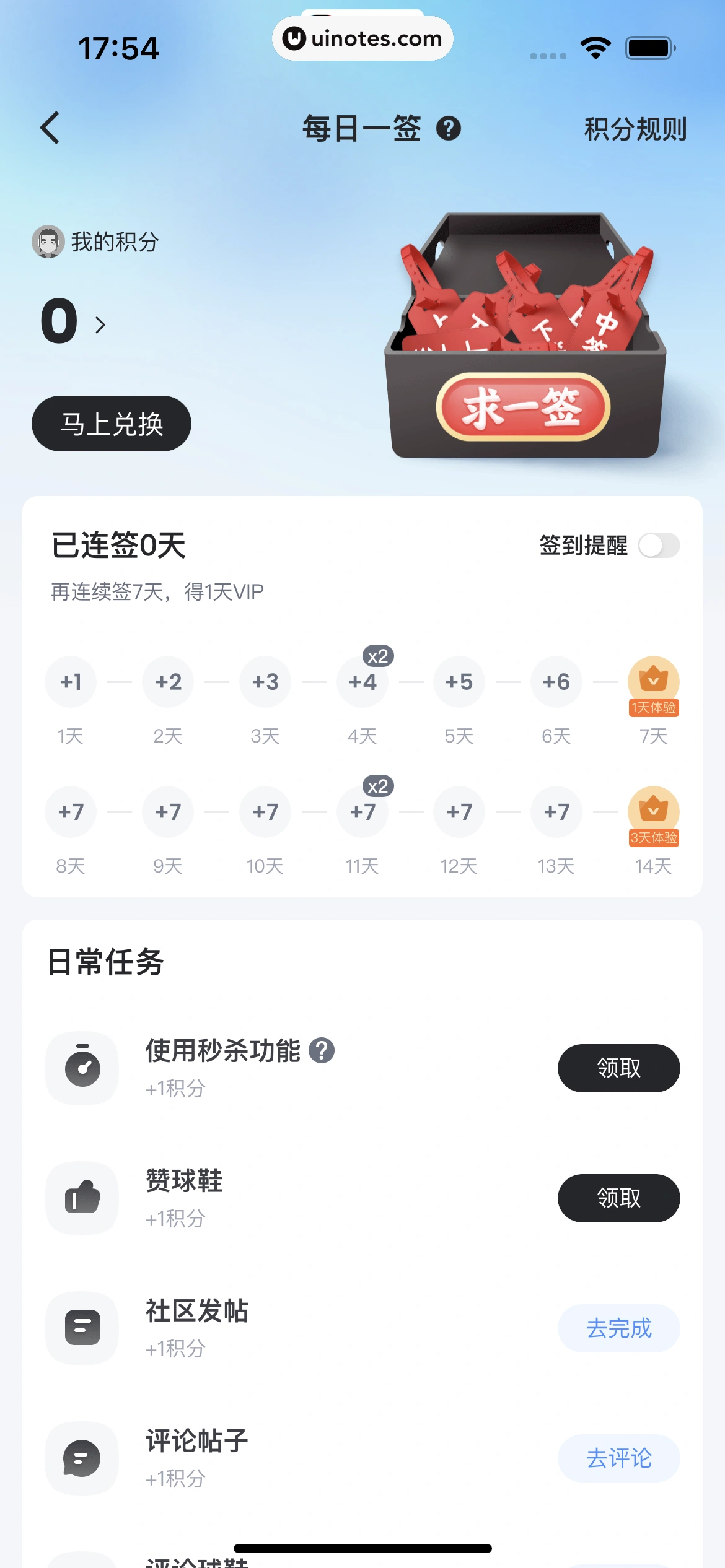This screenshot has height=1568, width=725.
Task: Tap 马上兑换 to redeem points
Action: [x=112, y=424]
